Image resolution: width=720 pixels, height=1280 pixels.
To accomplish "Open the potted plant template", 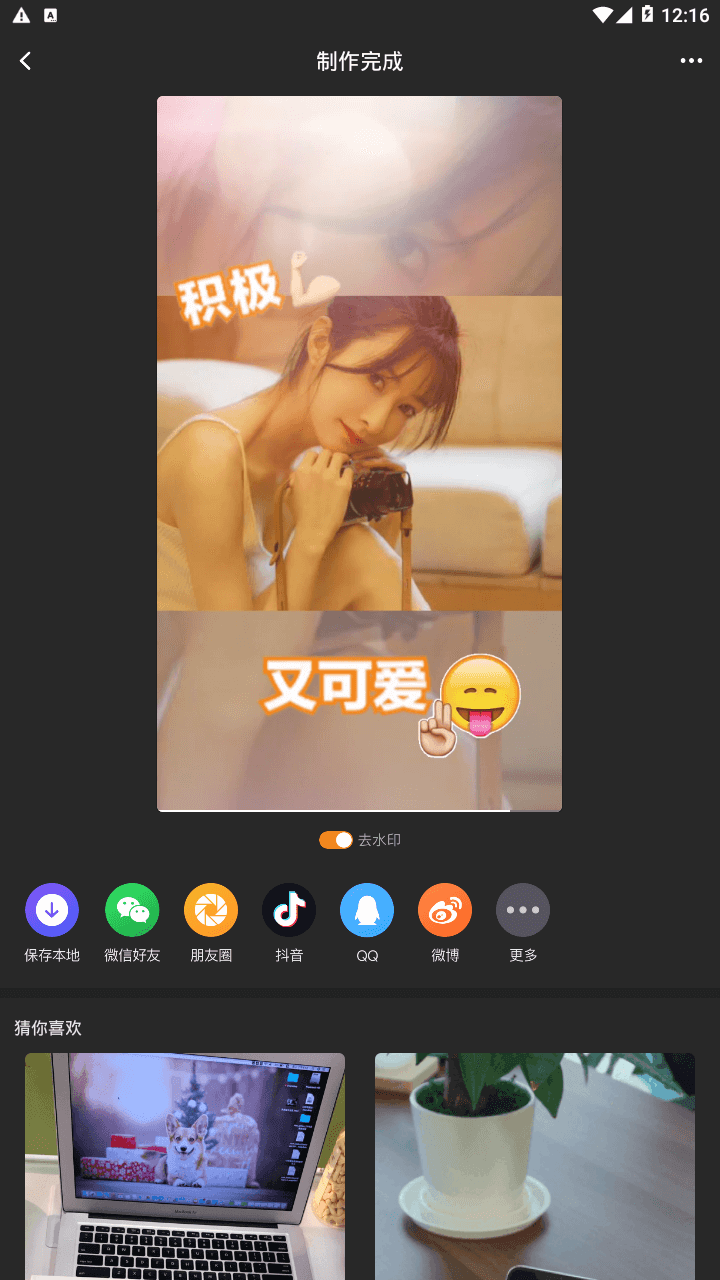I will [x=535, y=1166].
